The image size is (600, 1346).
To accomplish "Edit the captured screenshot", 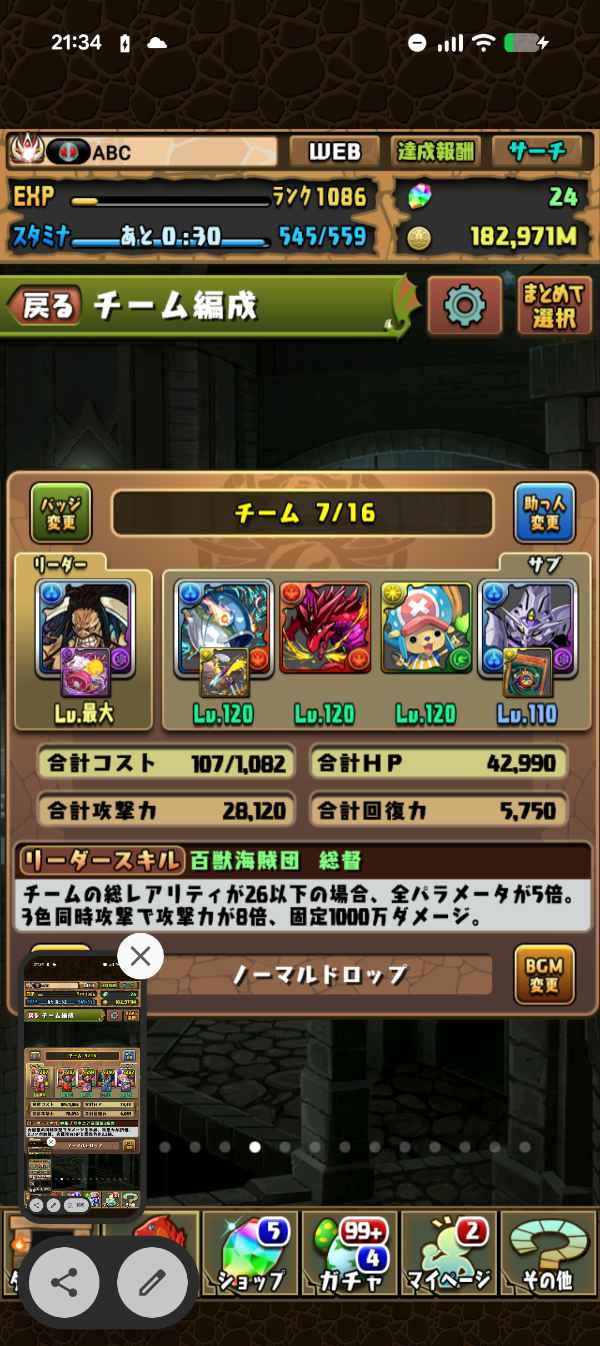I will (152, 1282).
